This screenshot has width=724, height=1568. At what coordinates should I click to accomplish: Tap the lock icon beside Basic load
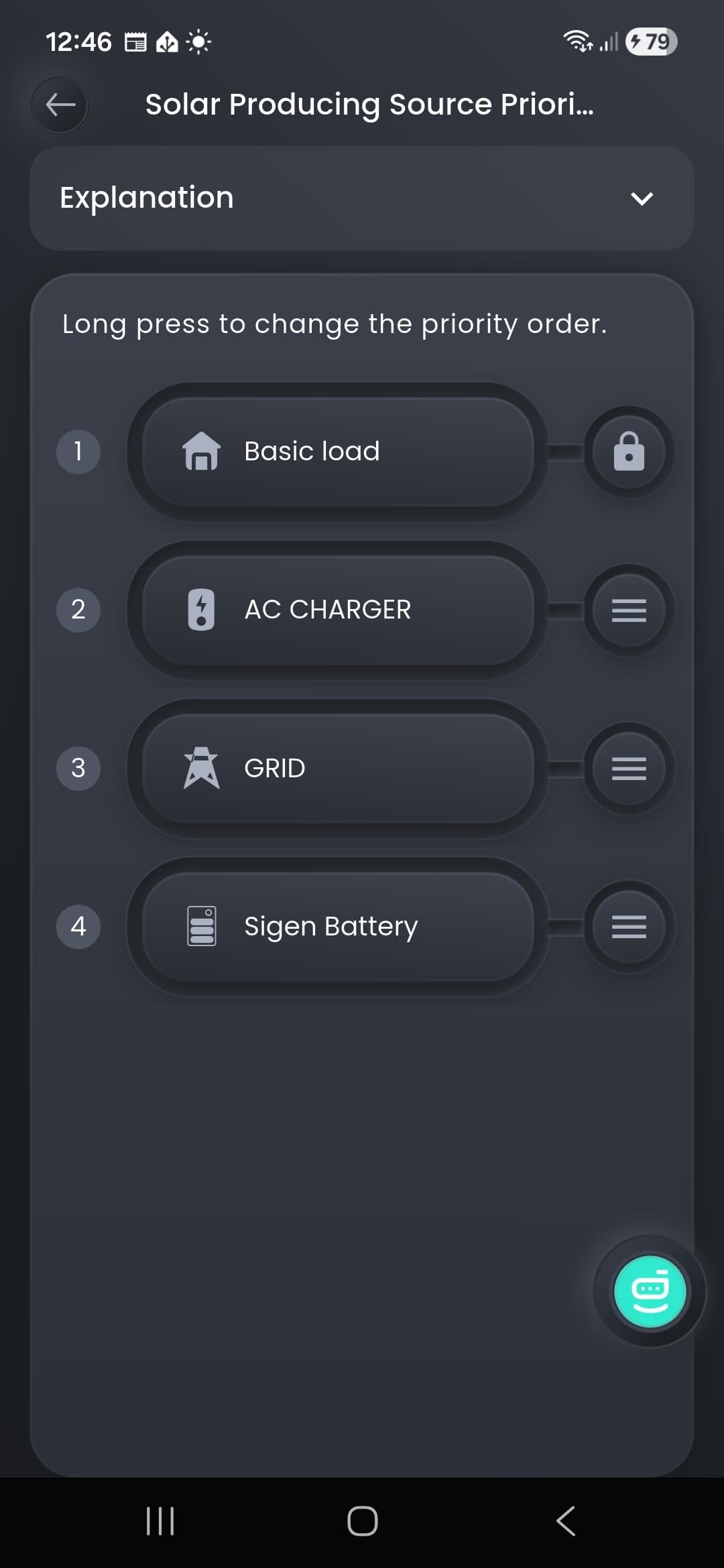(x=629, y=452)
